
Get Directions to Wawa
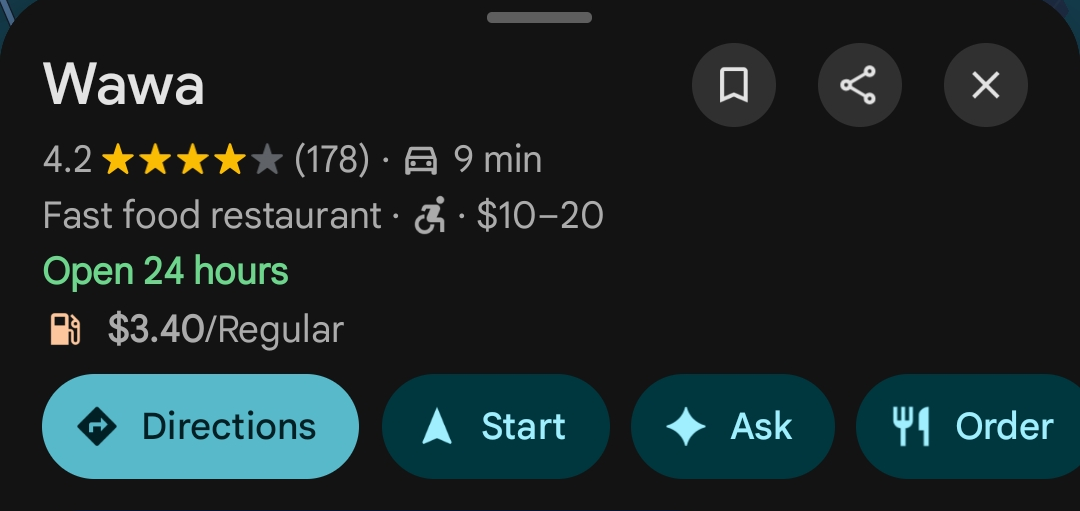[x=200, y=427]
